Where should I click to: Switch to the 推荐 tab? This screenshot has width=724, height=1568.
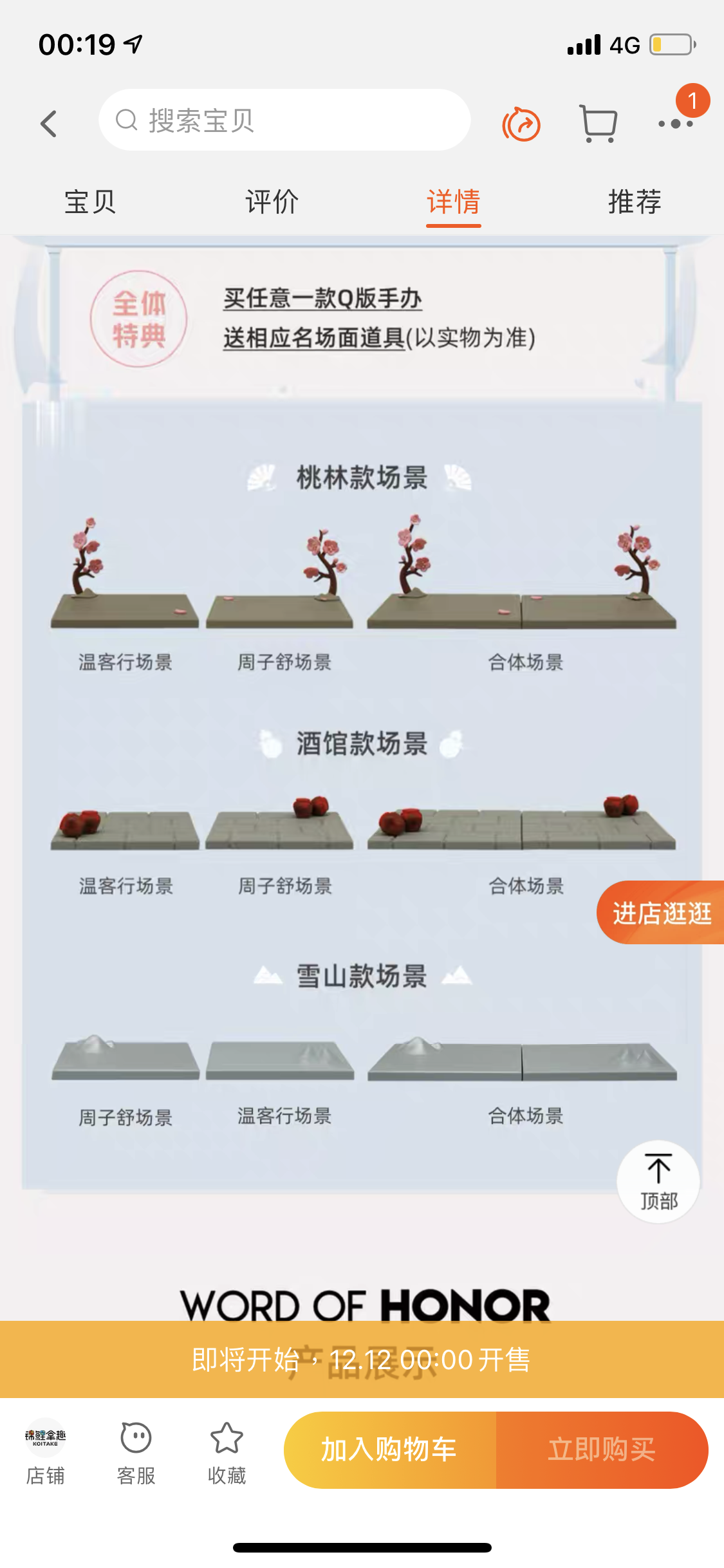point(635,202)
